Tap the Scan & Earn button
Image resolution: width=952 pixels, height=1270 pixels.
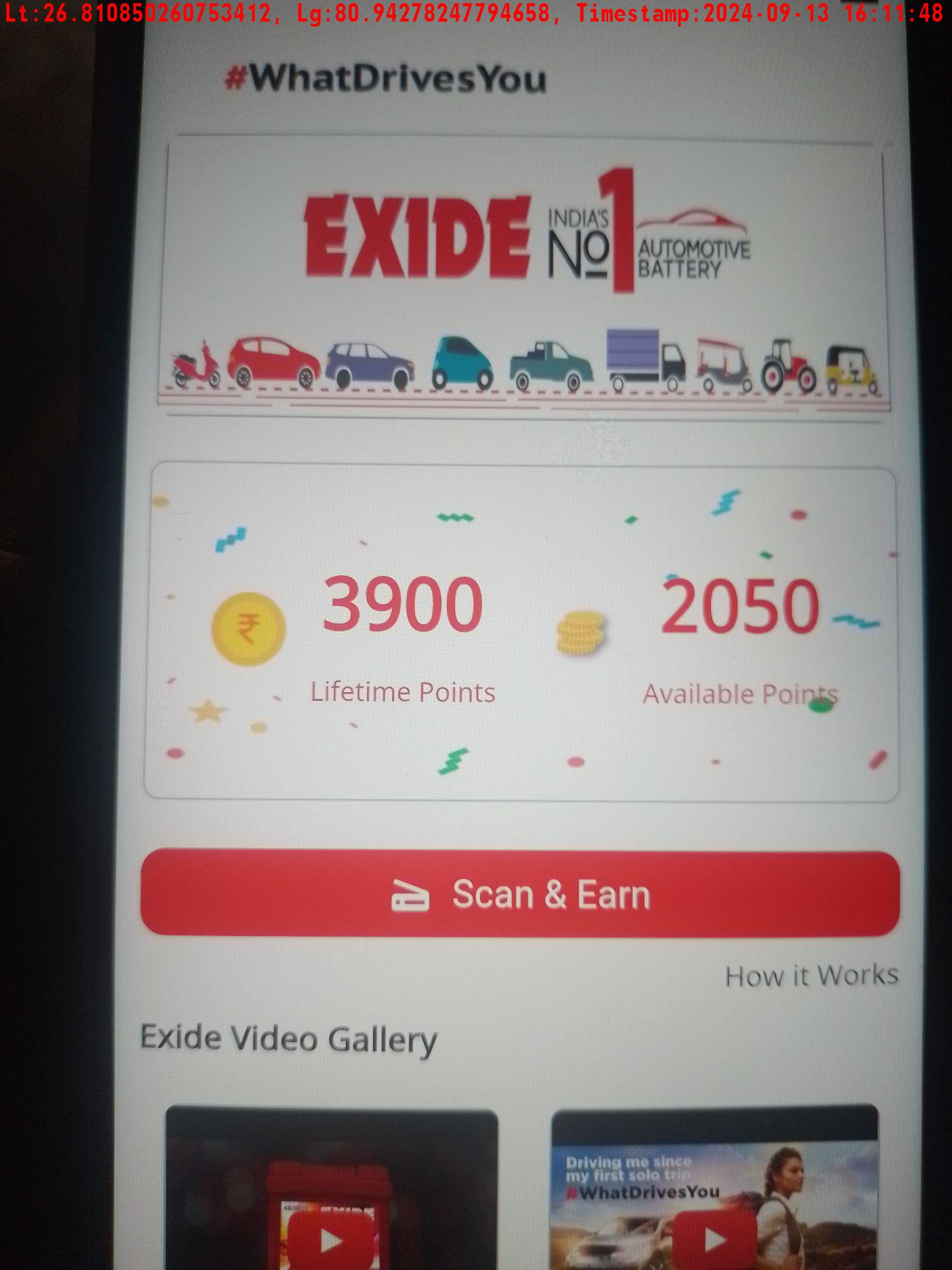520,893
